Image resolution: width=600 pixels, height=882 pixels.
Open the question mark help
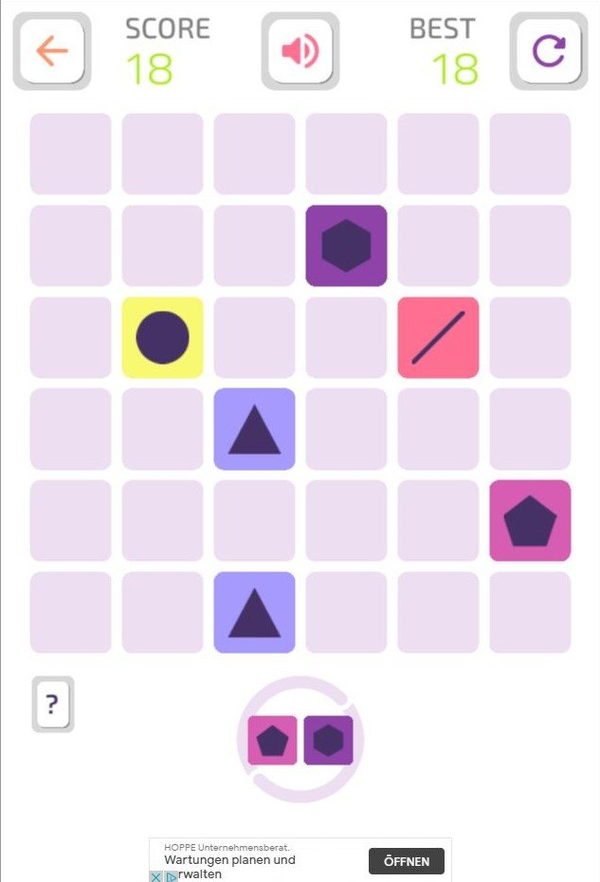point(53,705)
